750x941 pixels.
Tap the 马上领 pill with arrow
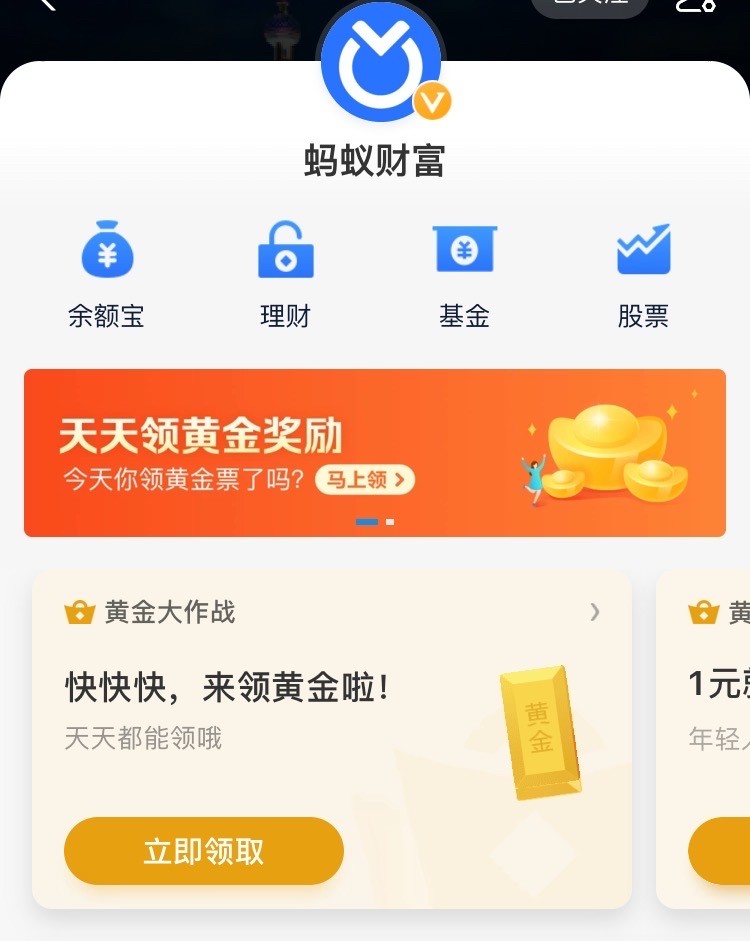[x=365, y=480]
